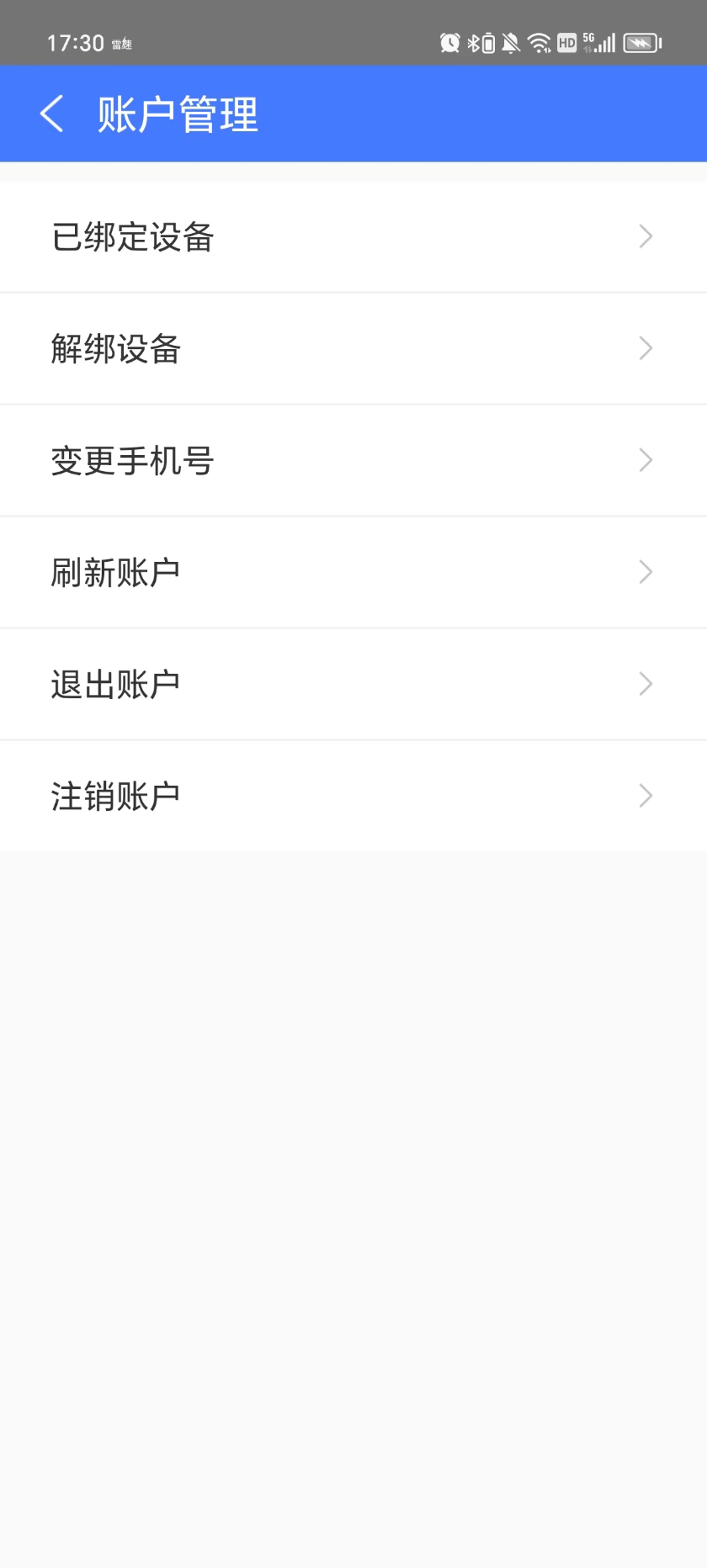This screenshot has width=707, height=1568.
Task: Tap the chevron beside 刷新账户
Action: point(645,571)
